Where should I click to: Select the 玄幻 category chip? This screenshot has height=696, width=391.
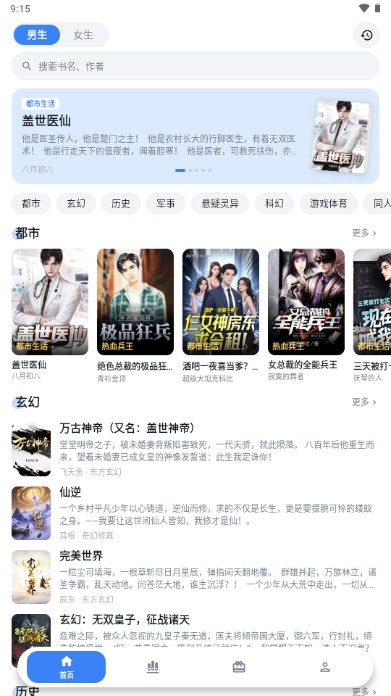[x=76, y=204]
